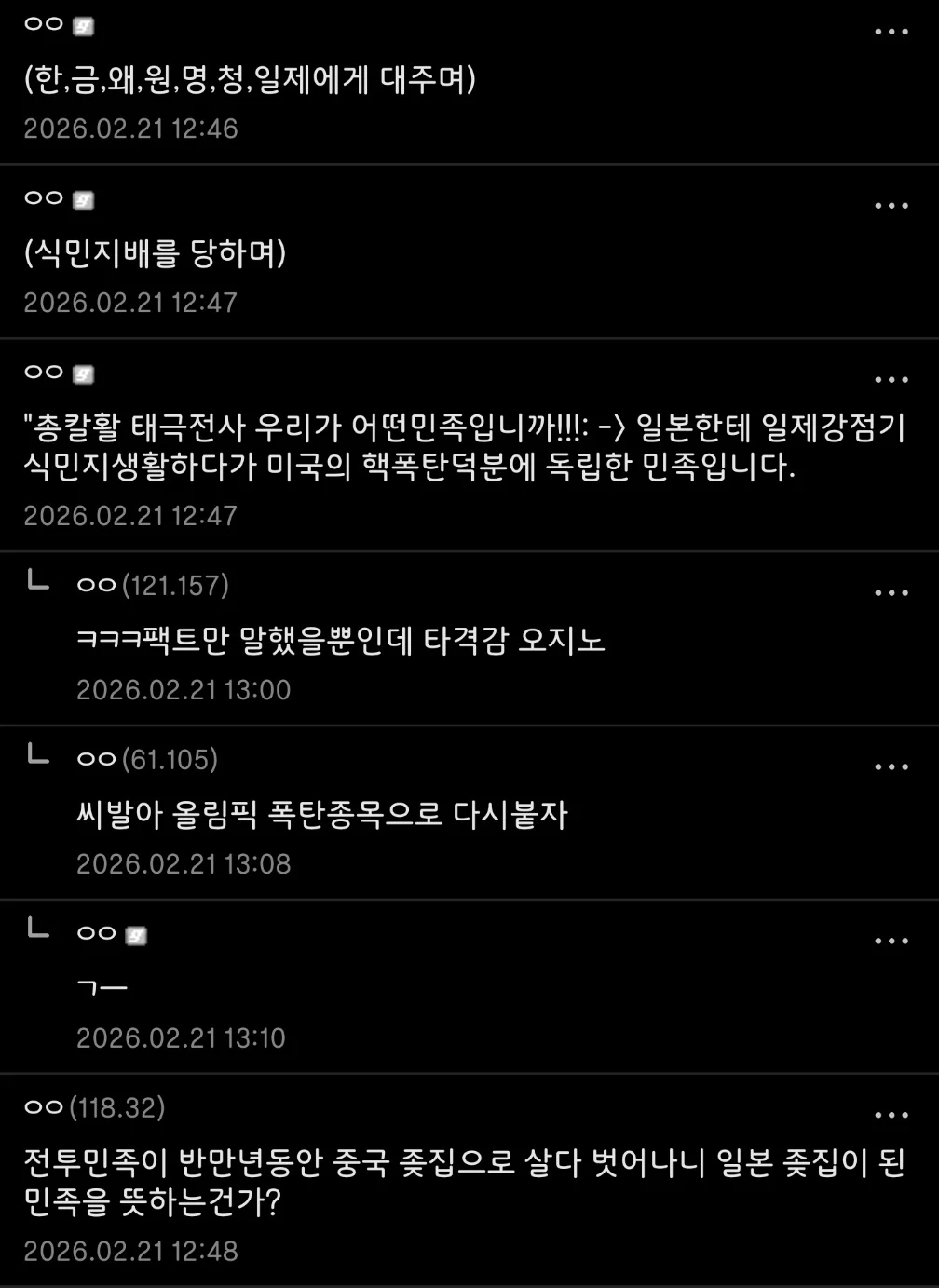The width and height of the screenshot is (939, 1288).
Task: Show the menu for the ㅇㅇ(61.105) reply
Action: 891,767
